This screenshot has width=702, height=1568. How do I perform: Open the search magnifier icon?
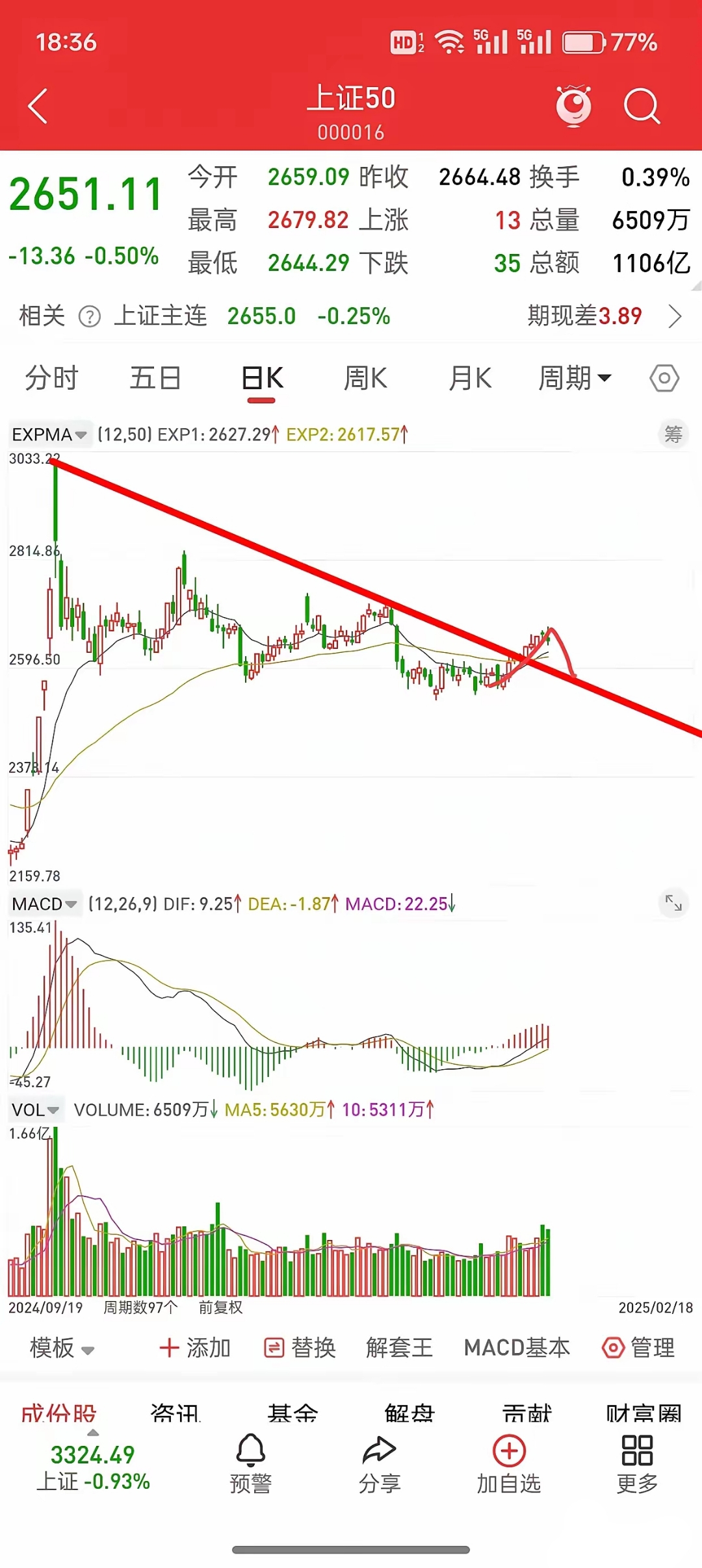[x=641, y=105]
